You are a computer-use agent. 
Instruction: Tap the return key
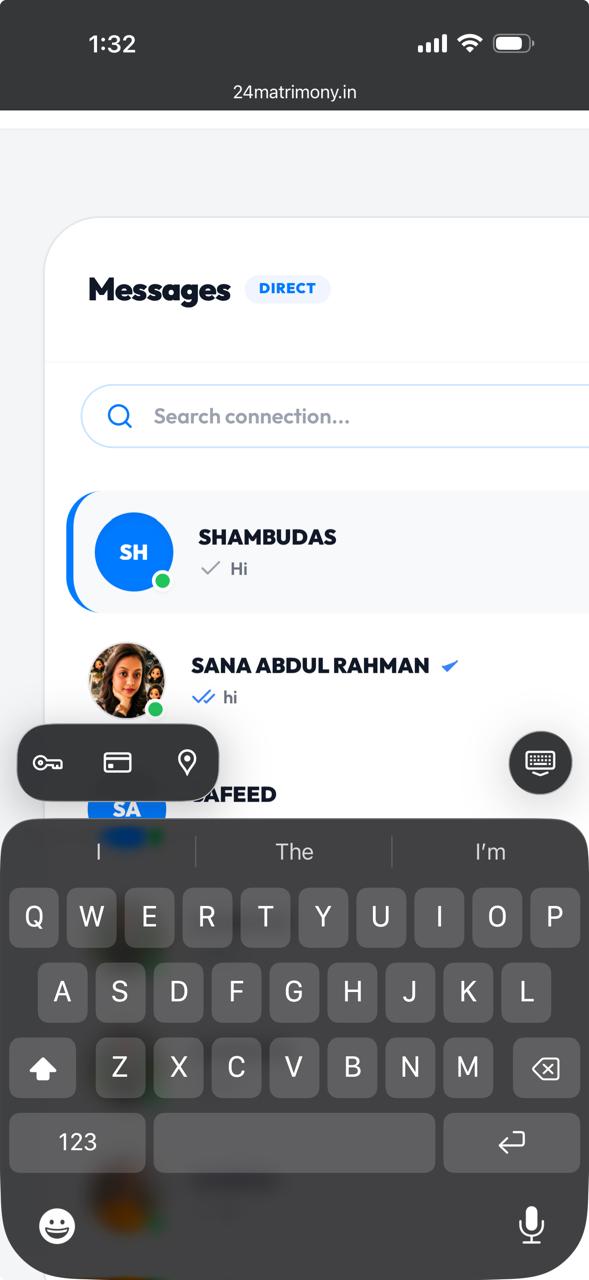(x=512, y=1142)
